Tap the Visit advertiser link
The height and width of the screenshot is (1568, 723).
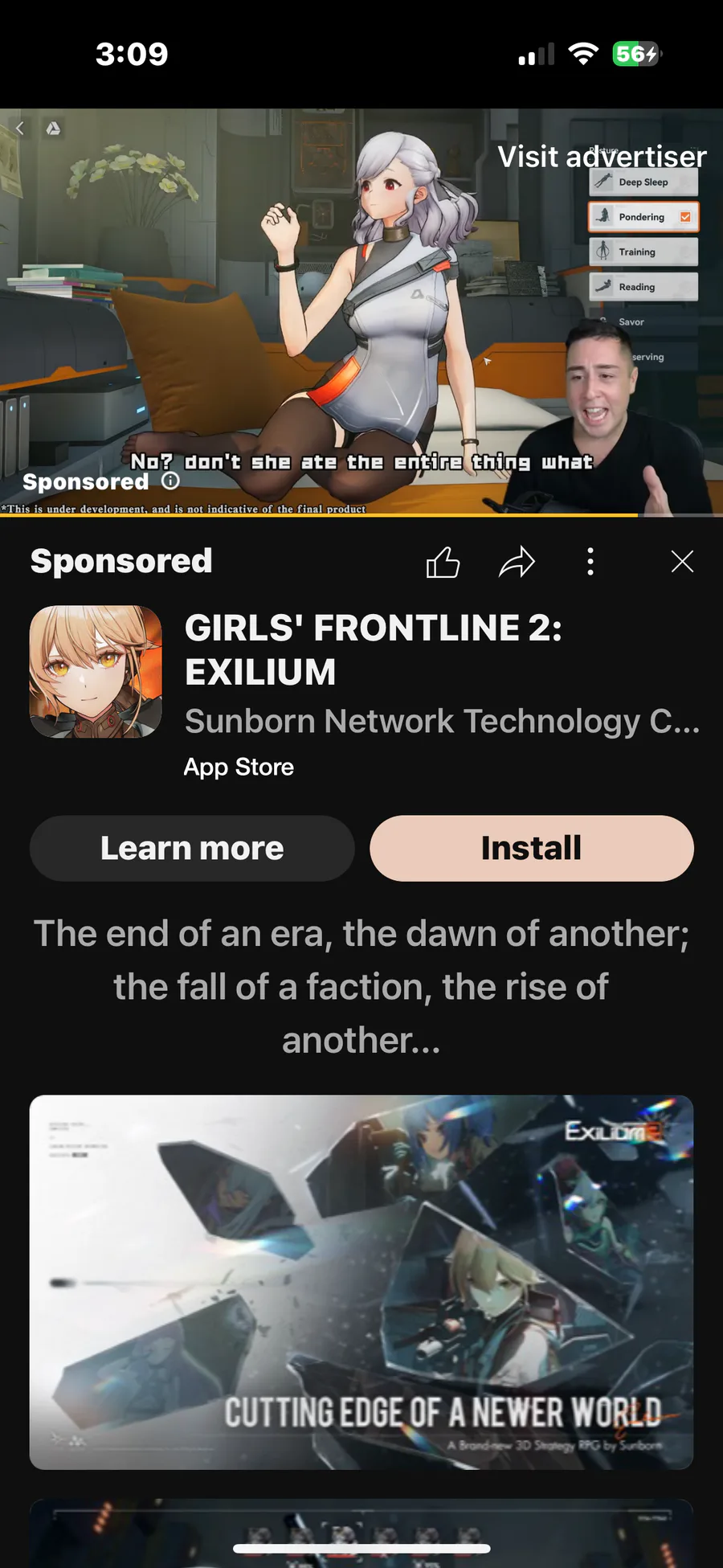pos(602,156)
